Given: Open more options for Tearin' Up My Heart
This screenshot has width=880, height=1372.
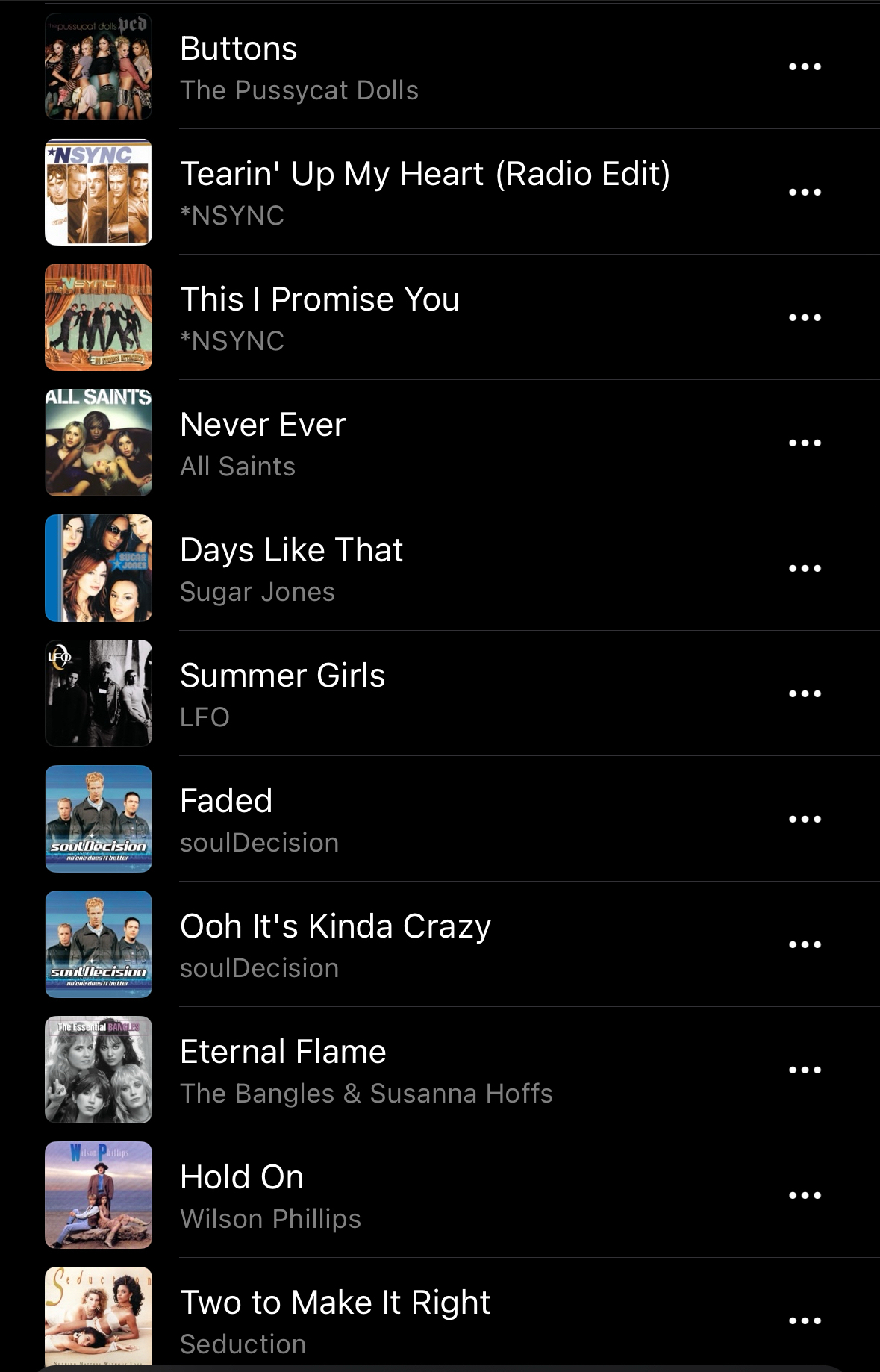Looking at the screenshot, I should 805,193.
